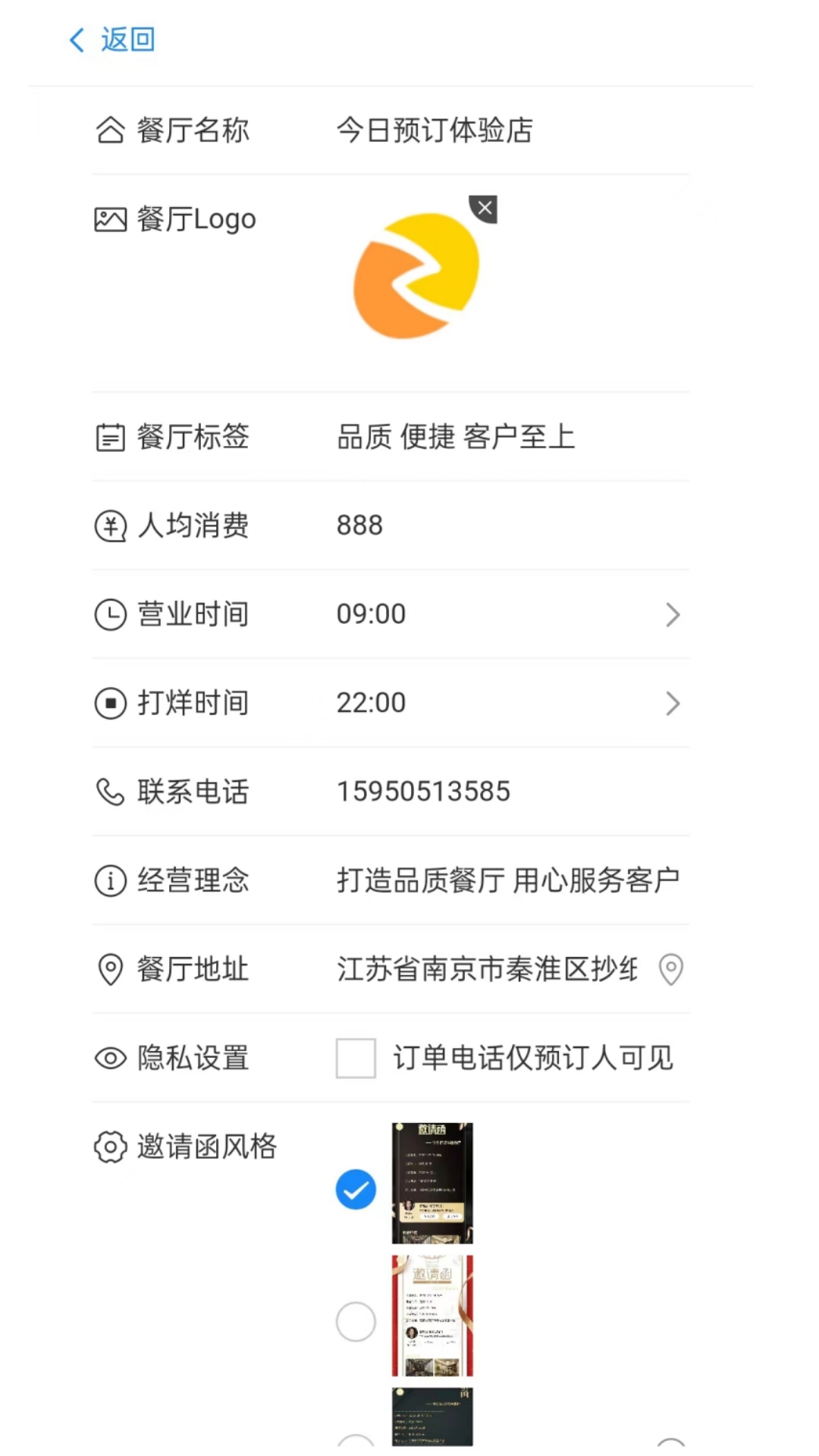819x1456 pixels.
Task: Go back with the 返回 button
Action: [x=112, y=39]
